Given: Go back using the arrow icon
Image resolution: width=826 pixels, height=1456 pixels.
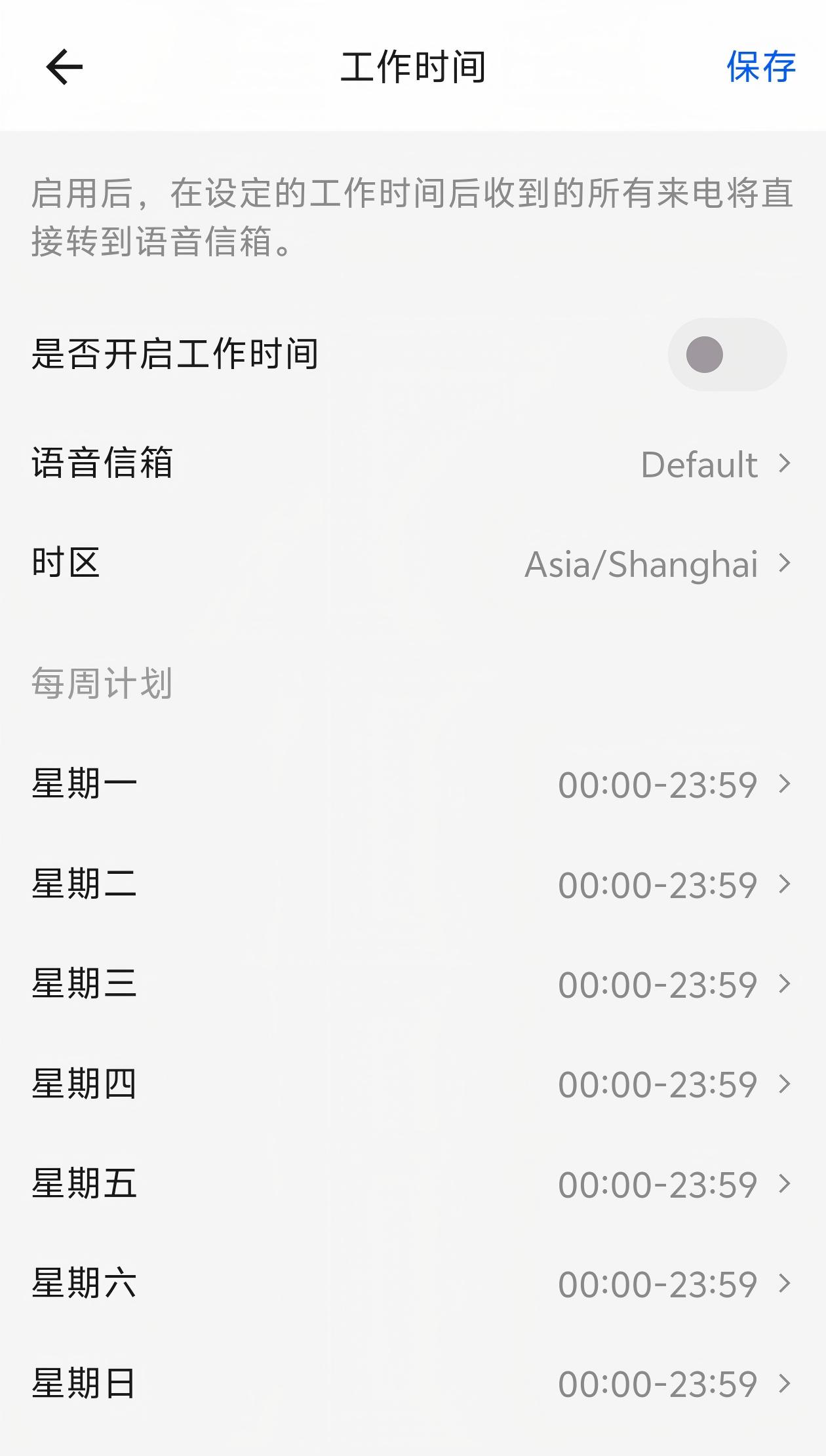Looking at the screenshot, I should 64,67.
